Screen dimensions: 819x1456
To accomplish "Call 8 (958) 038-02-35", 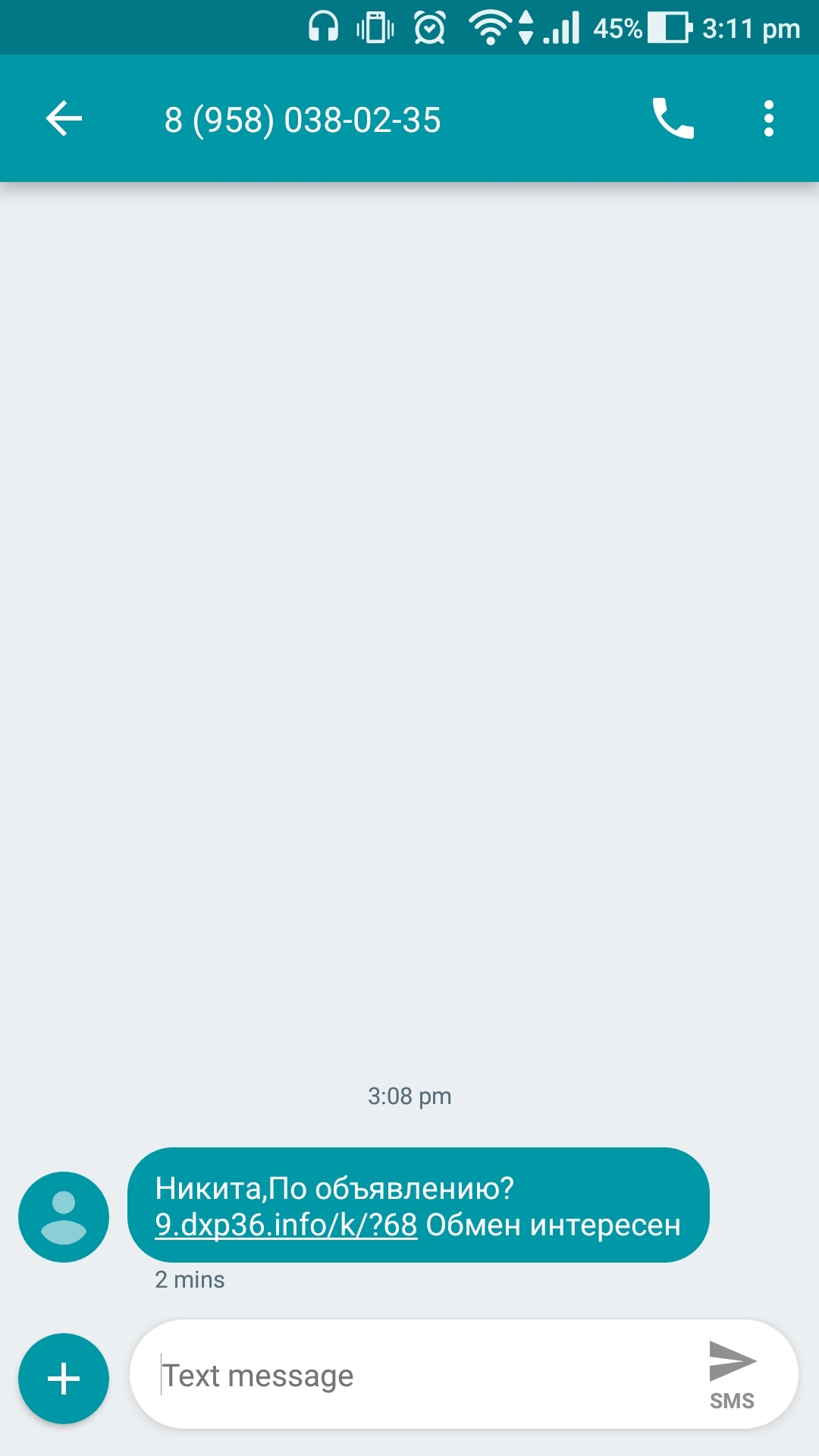I will [x=673, y=119].
